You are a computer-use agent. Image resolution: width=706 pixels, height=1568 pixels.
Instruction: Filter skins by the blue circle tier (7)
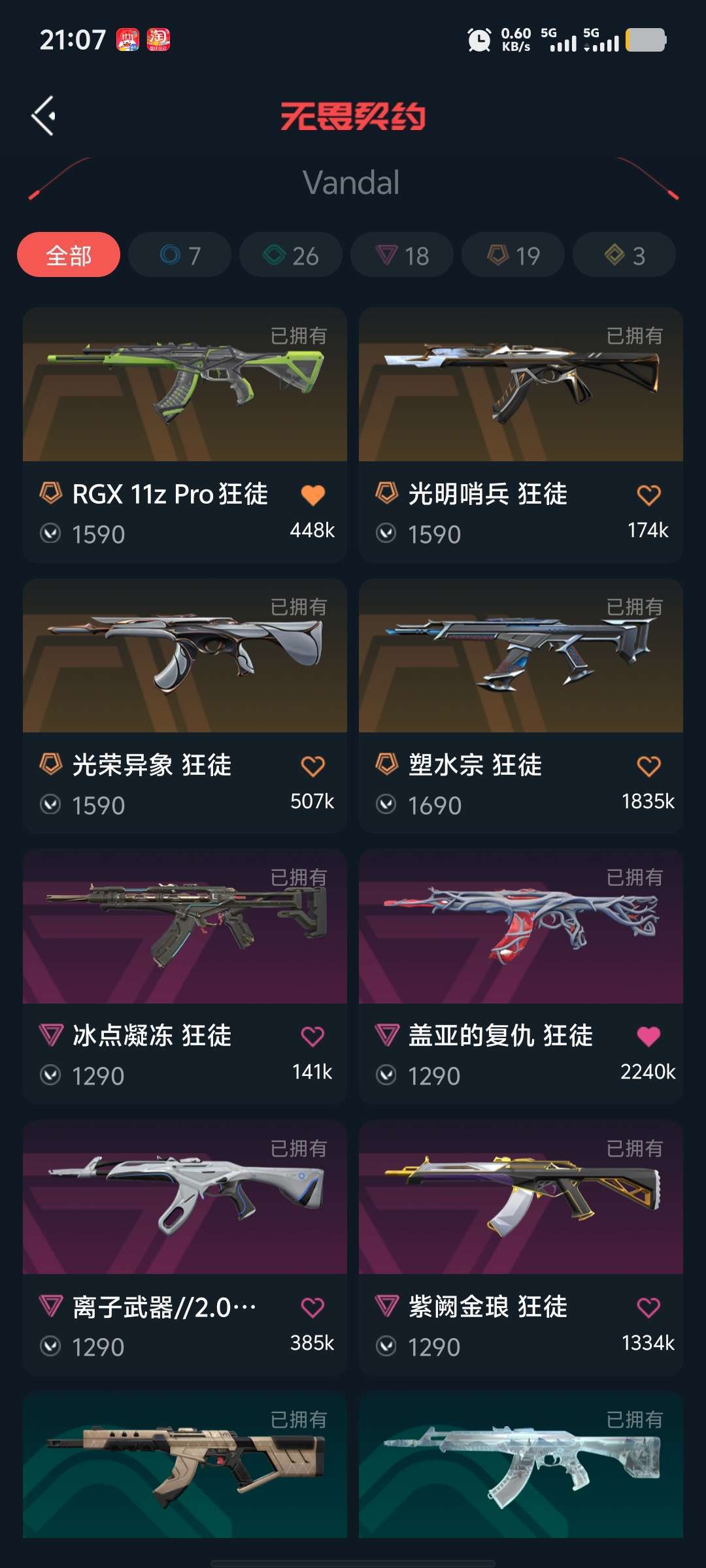pos(180,255)
